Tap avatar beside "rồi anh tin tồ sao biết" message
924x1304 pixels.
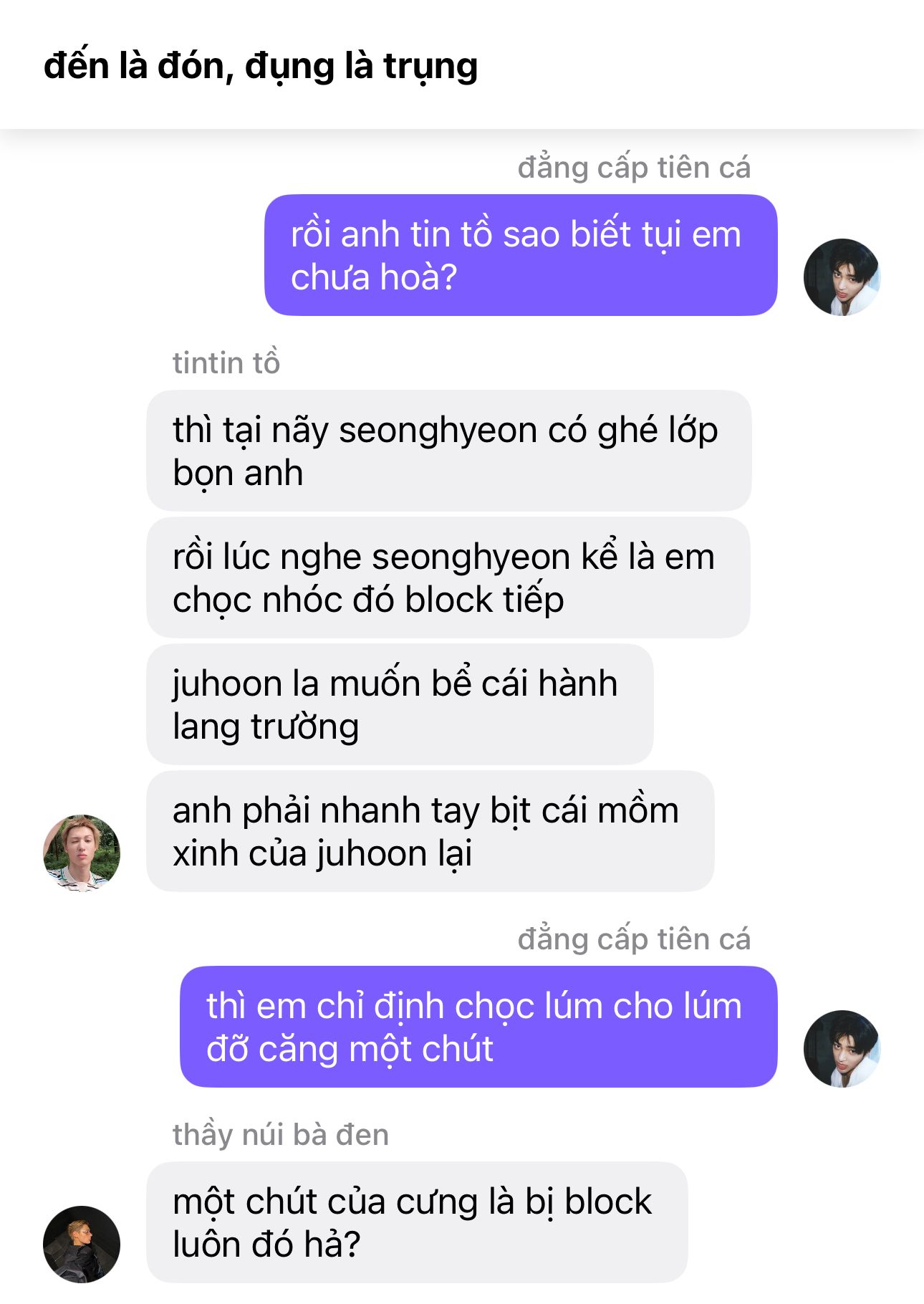pos(842,277)
